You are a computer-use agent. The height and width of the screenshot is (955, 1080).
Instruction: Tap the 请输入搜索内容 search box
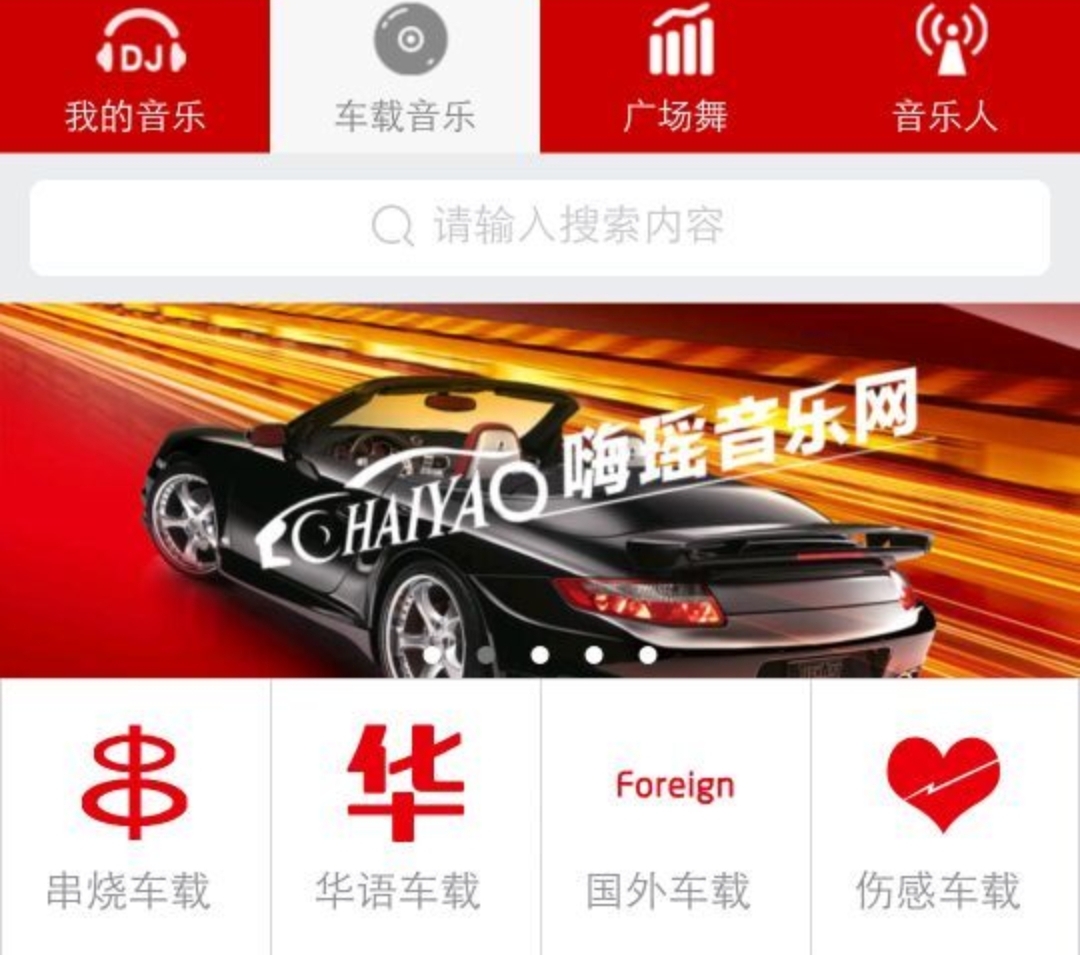click(540, 227)
